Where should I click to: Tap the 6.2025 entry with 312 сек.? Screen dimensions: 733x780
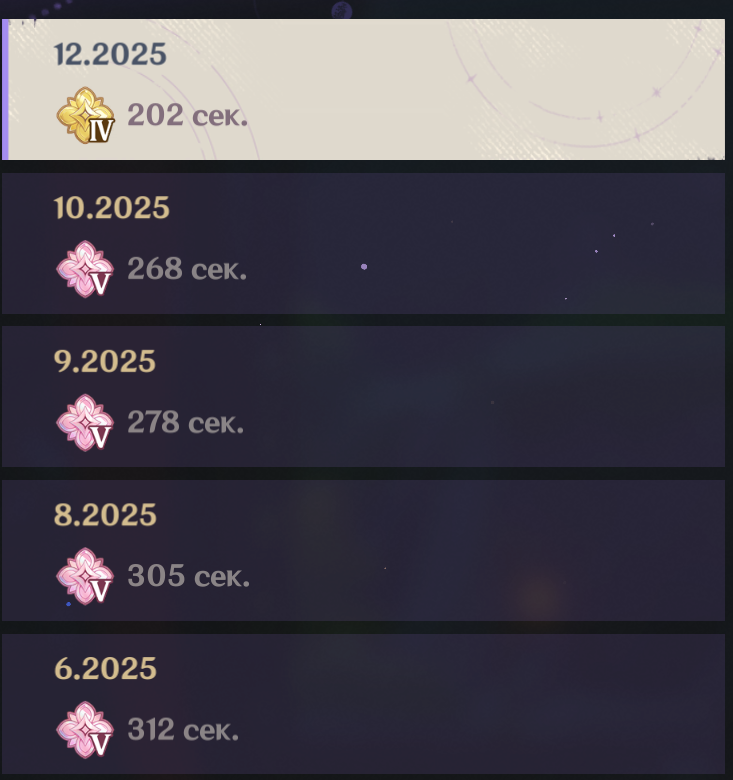click(x=364, y=704)
